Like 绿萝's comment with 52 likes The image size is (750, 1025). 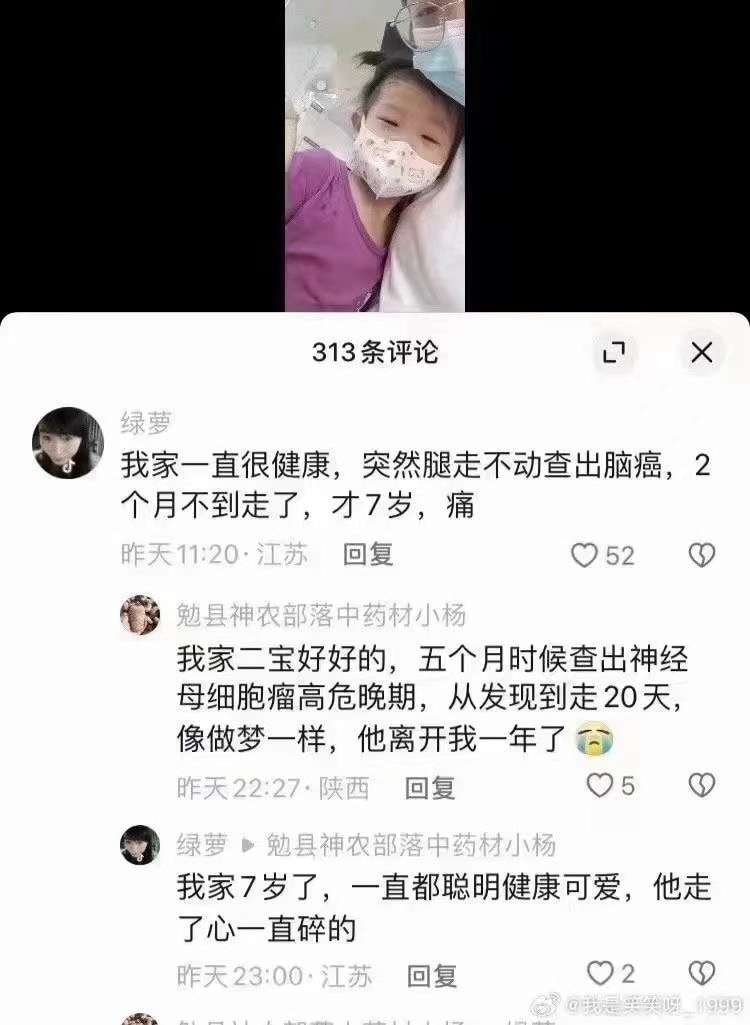pyautogui.click(x=584, y=556)
